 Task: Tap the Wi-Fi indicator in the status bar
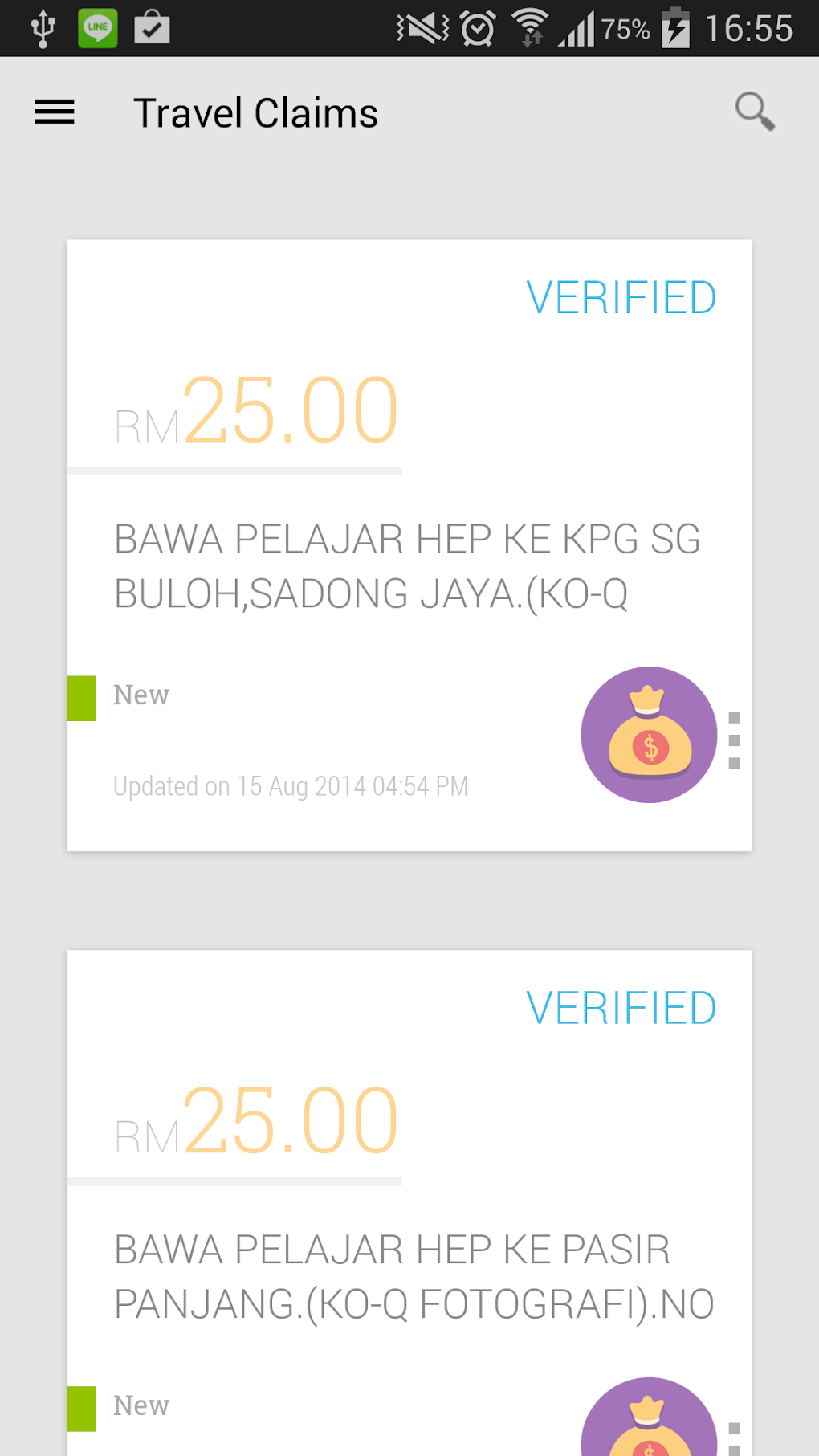pyautogui.click(x=530, y=28)
